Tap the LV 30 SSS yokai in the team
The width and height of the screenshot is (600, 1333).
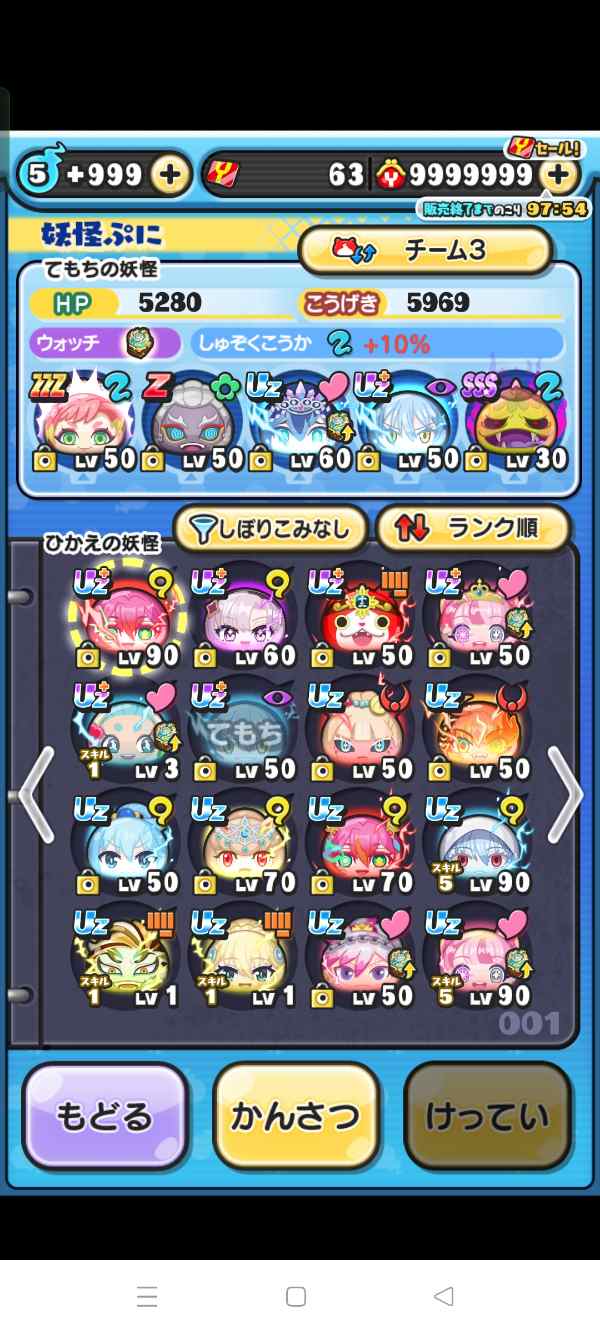[517, 422]
